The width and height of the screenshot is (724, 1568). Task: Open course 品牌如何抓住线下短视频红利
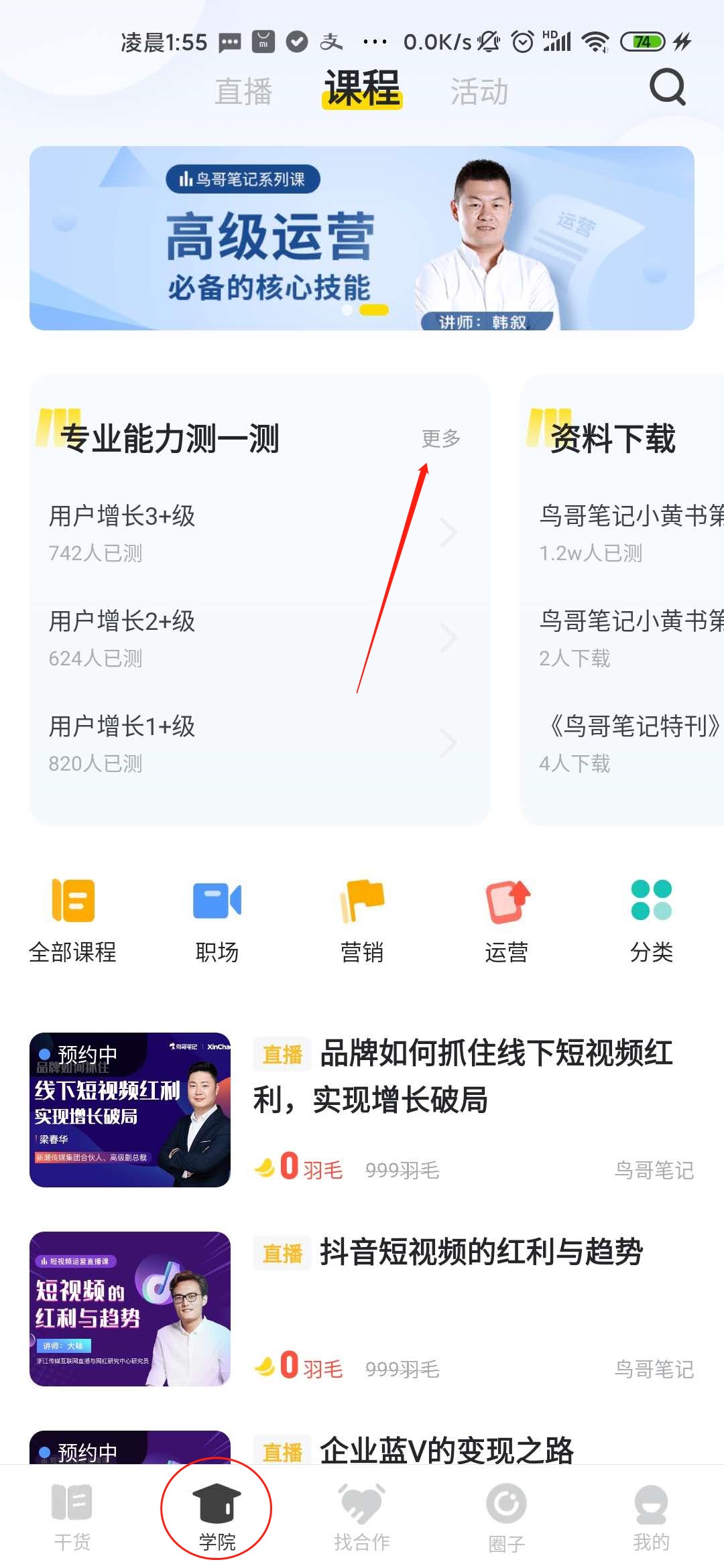(x=362, y=1110)
